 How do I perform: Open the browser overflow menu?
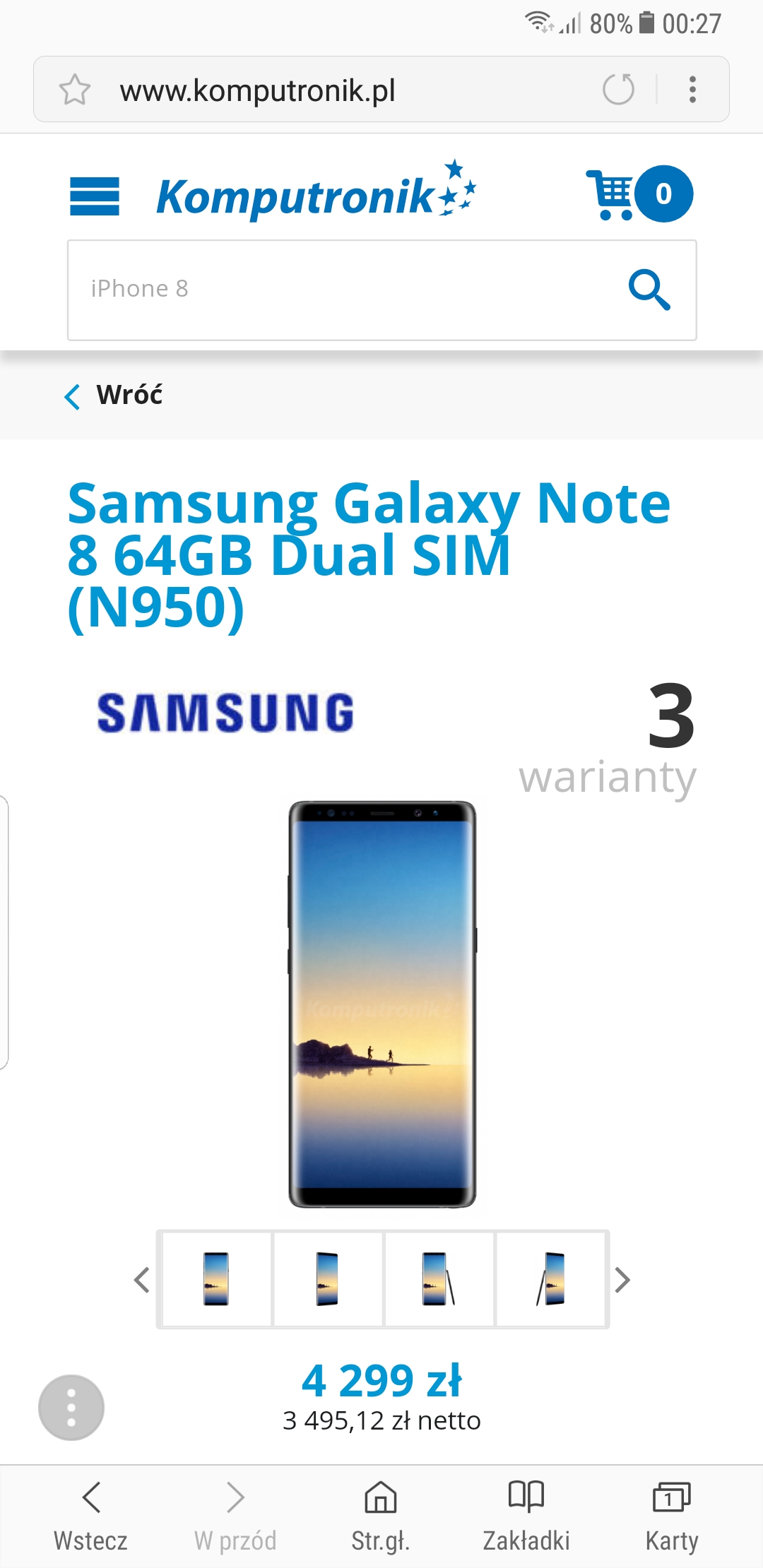692,90
